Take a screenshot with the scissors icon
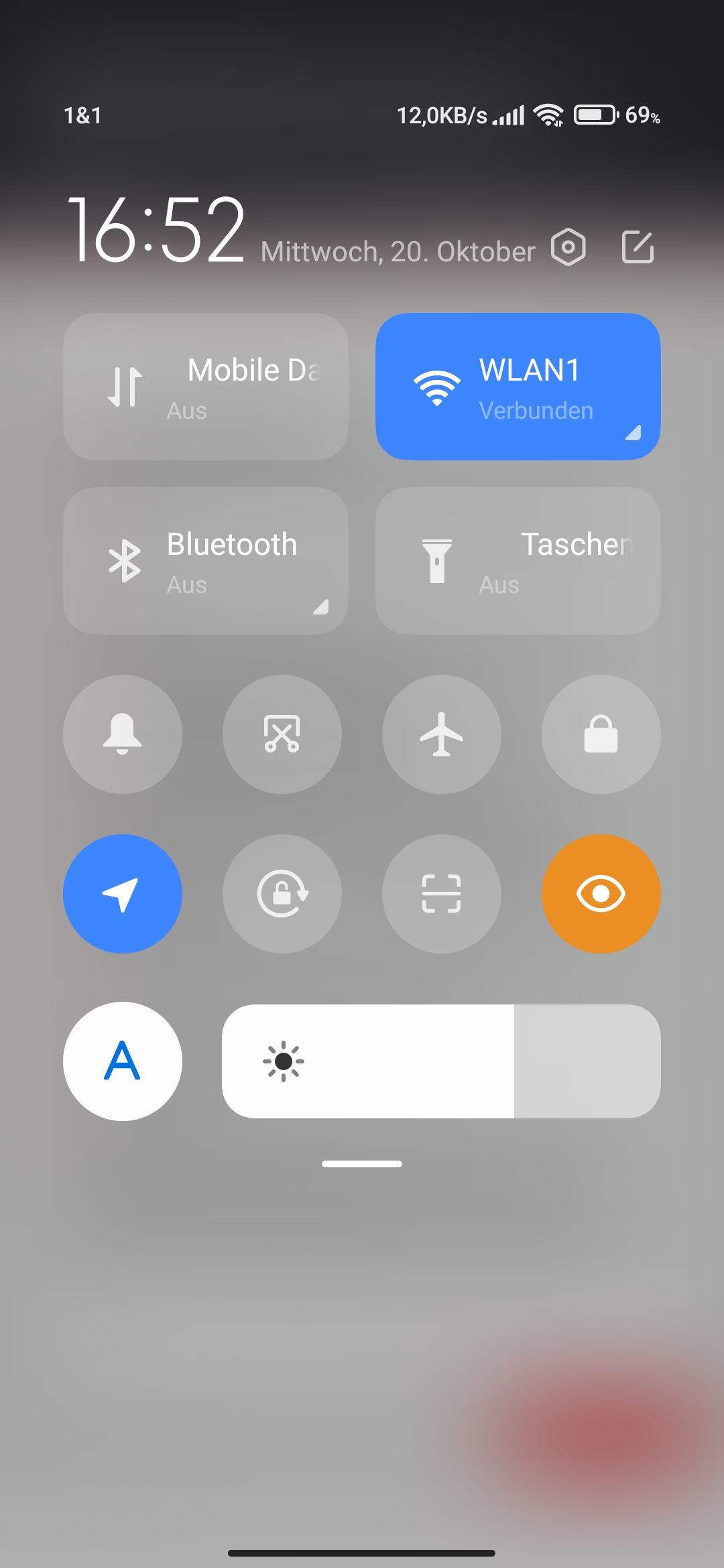 (282, 734)
